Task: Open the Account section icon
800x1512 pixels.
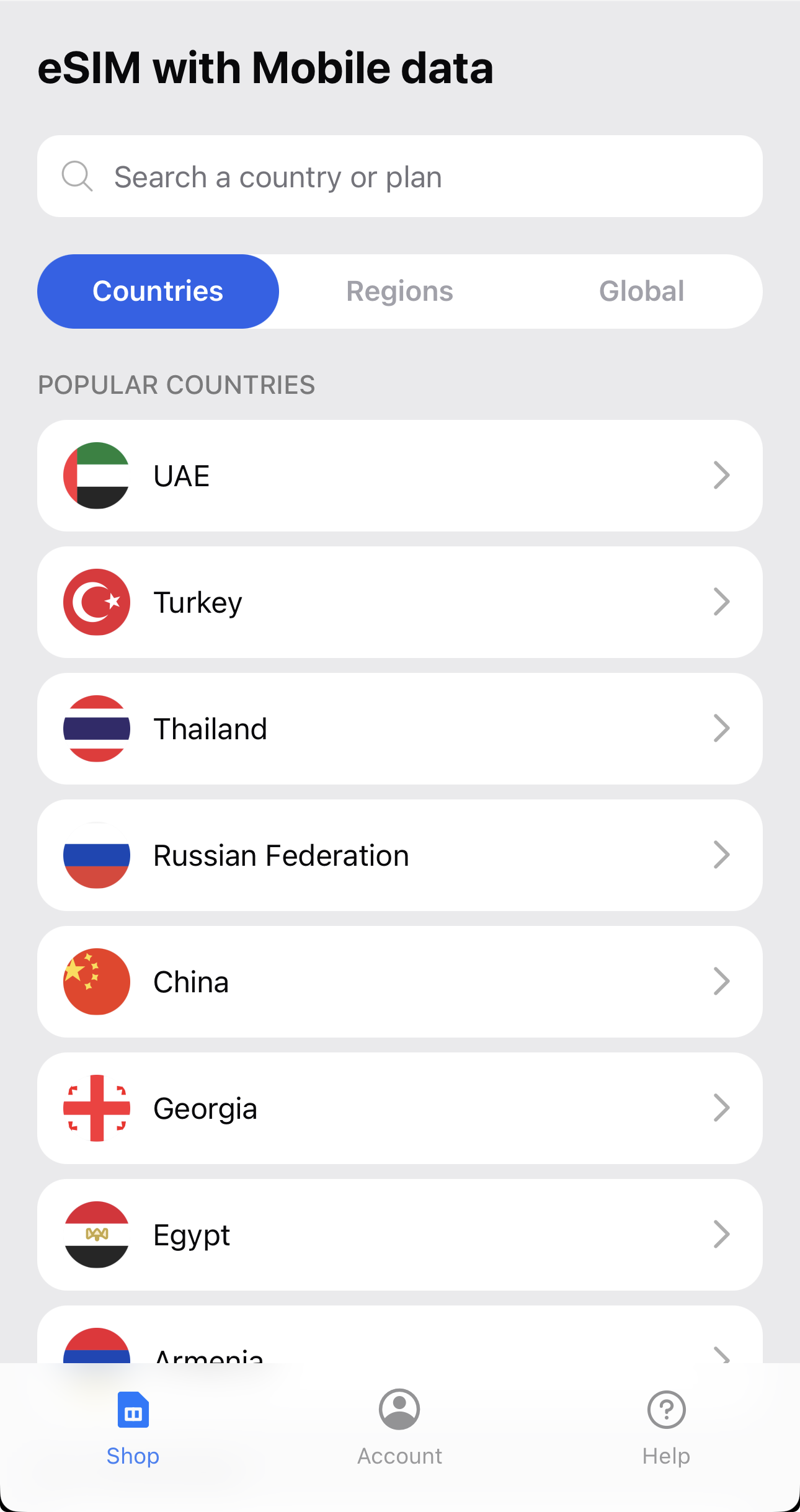Action: [399, 1410]
